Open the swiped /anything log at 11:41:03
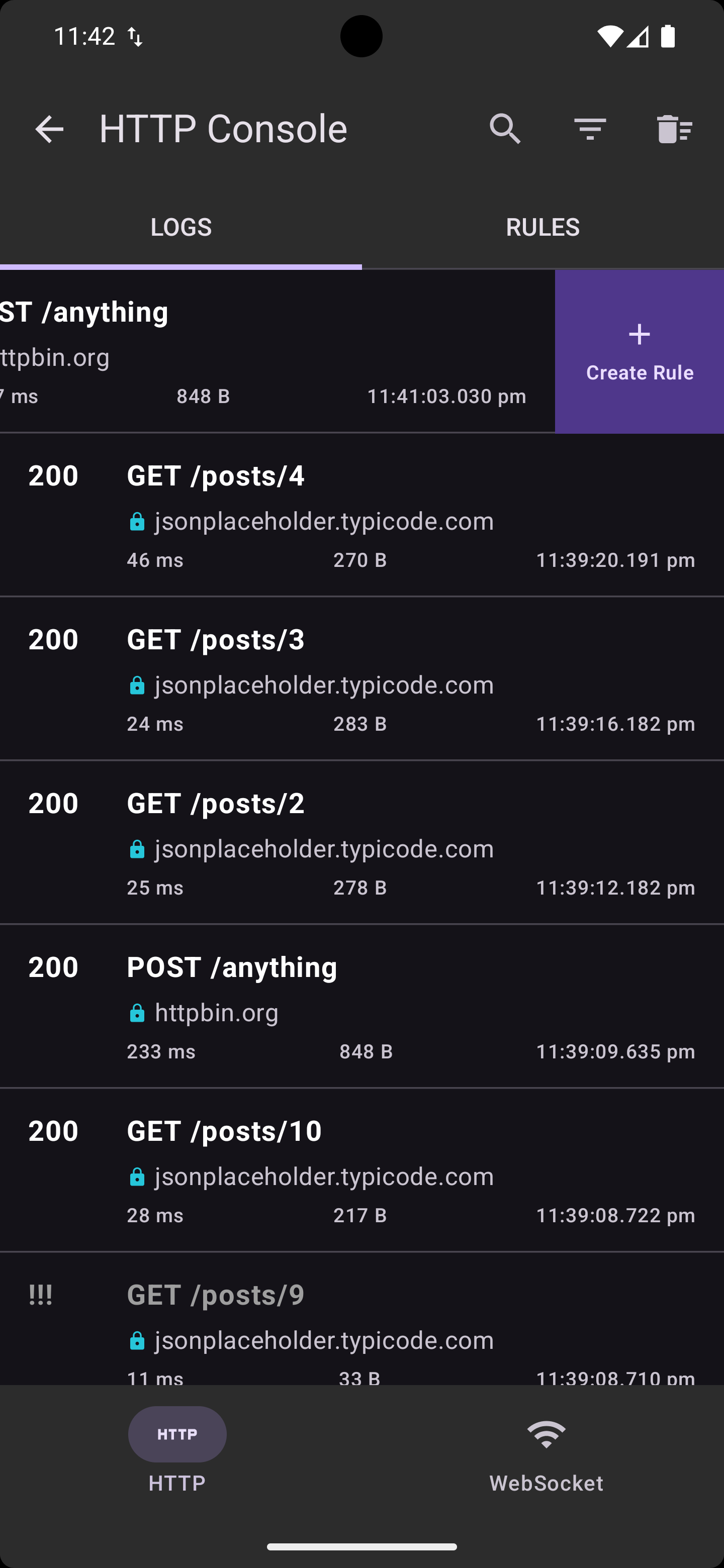The width and height of the screenshot is (724, 1568). click(x=274, y=352)
